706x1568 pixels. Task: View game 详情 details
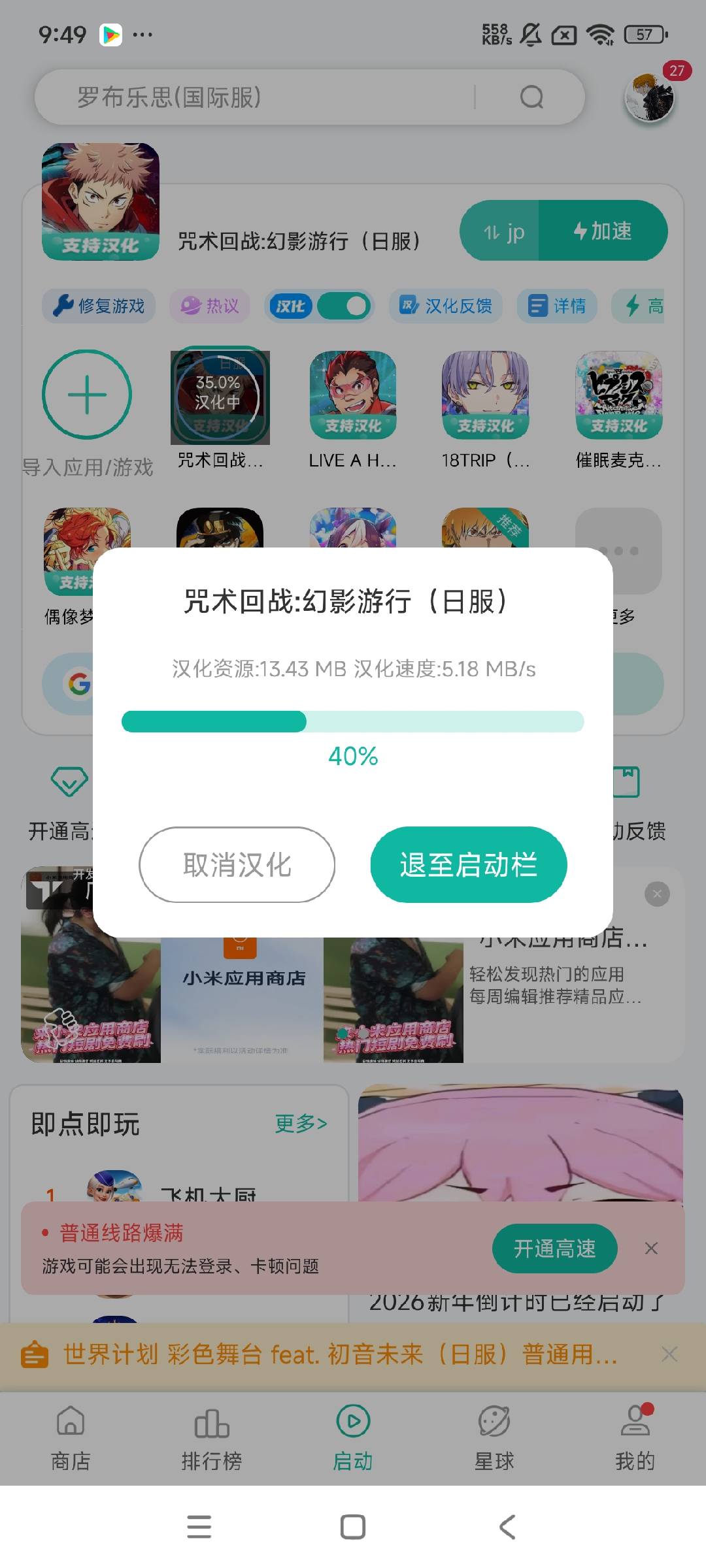click(x=557, y=306)
